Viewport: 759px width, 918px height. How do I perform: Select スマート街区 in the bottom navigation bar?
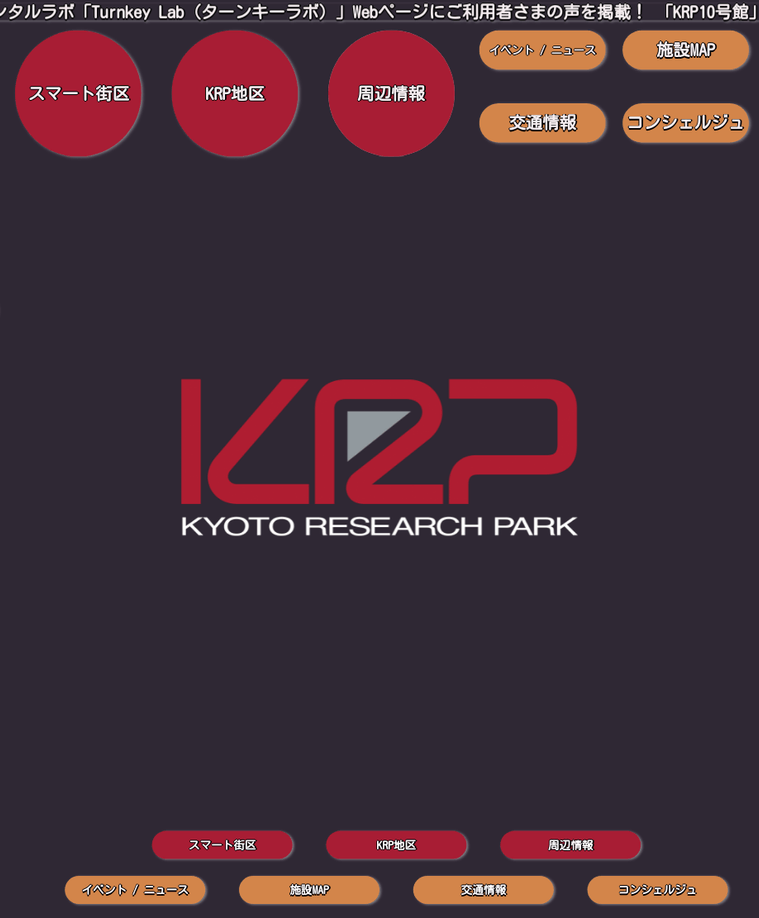[x=222, y=845]
